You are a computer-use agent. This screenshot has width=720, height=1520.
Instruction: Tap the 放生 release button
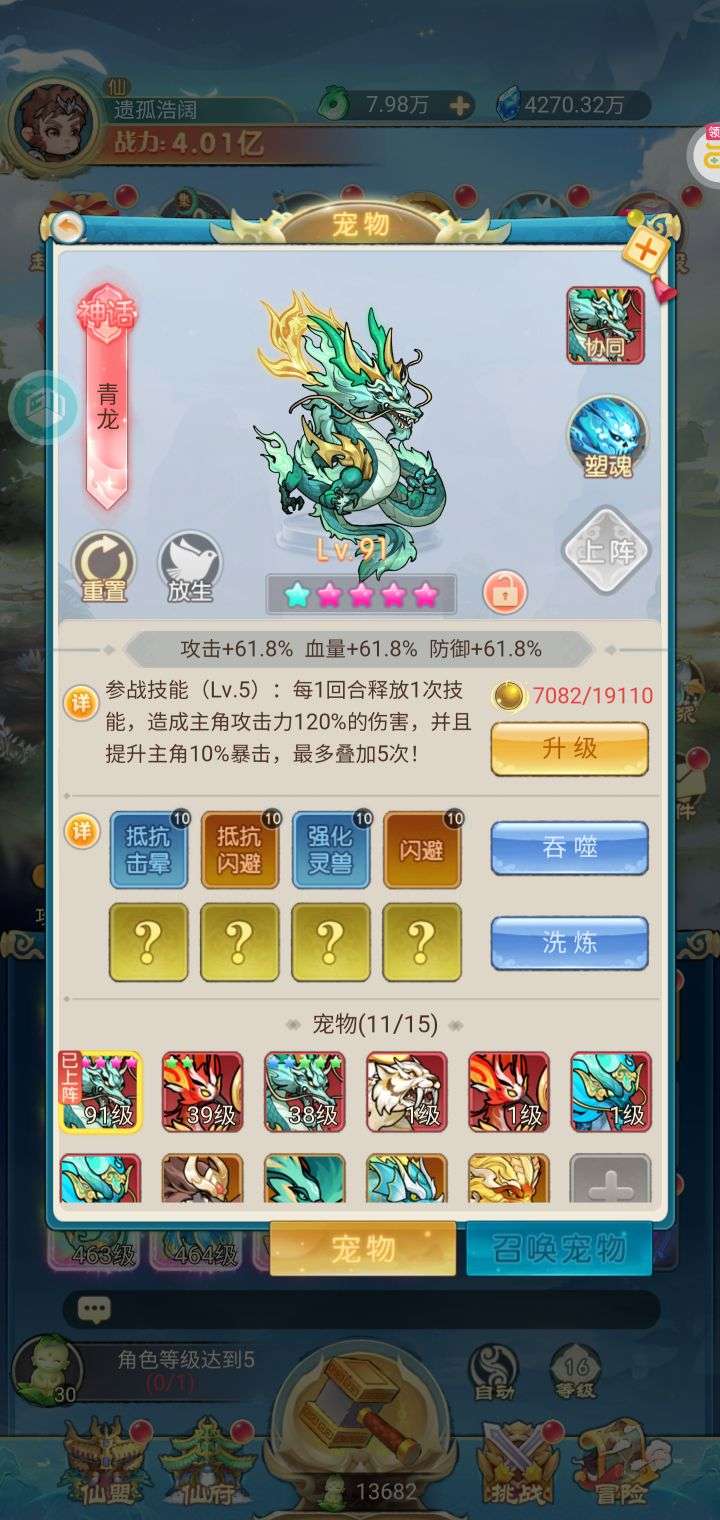tap(190, 566)
